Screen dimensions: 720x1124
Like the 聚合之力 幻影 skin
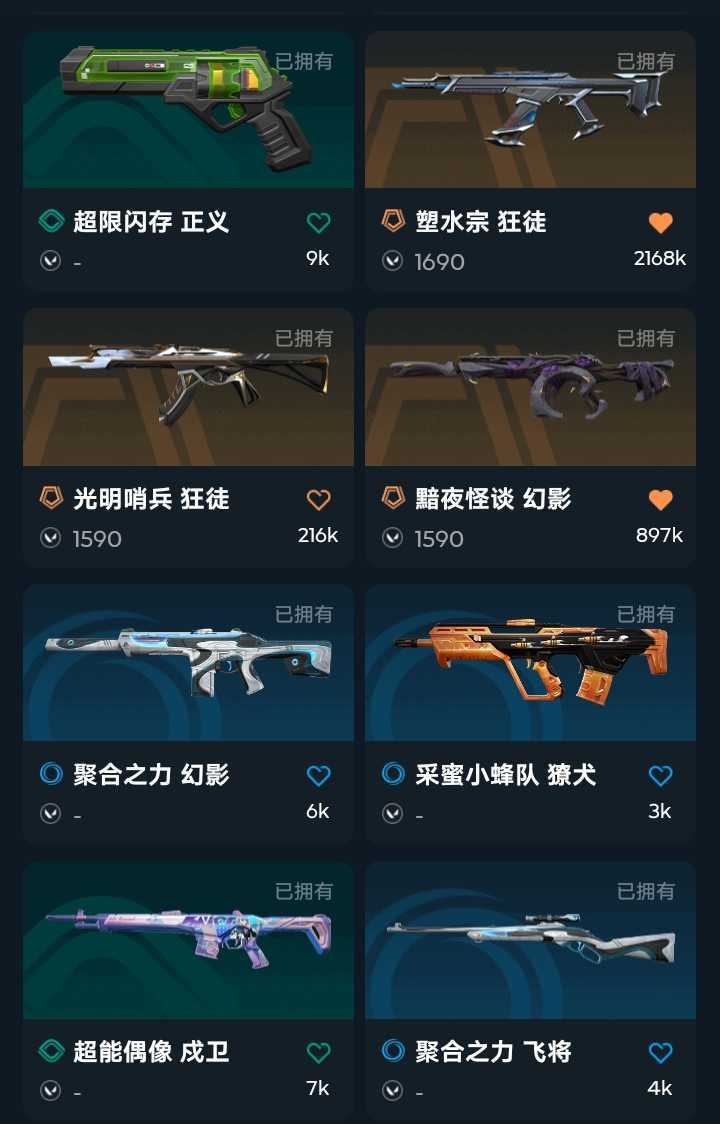click(x=318, y=776)
